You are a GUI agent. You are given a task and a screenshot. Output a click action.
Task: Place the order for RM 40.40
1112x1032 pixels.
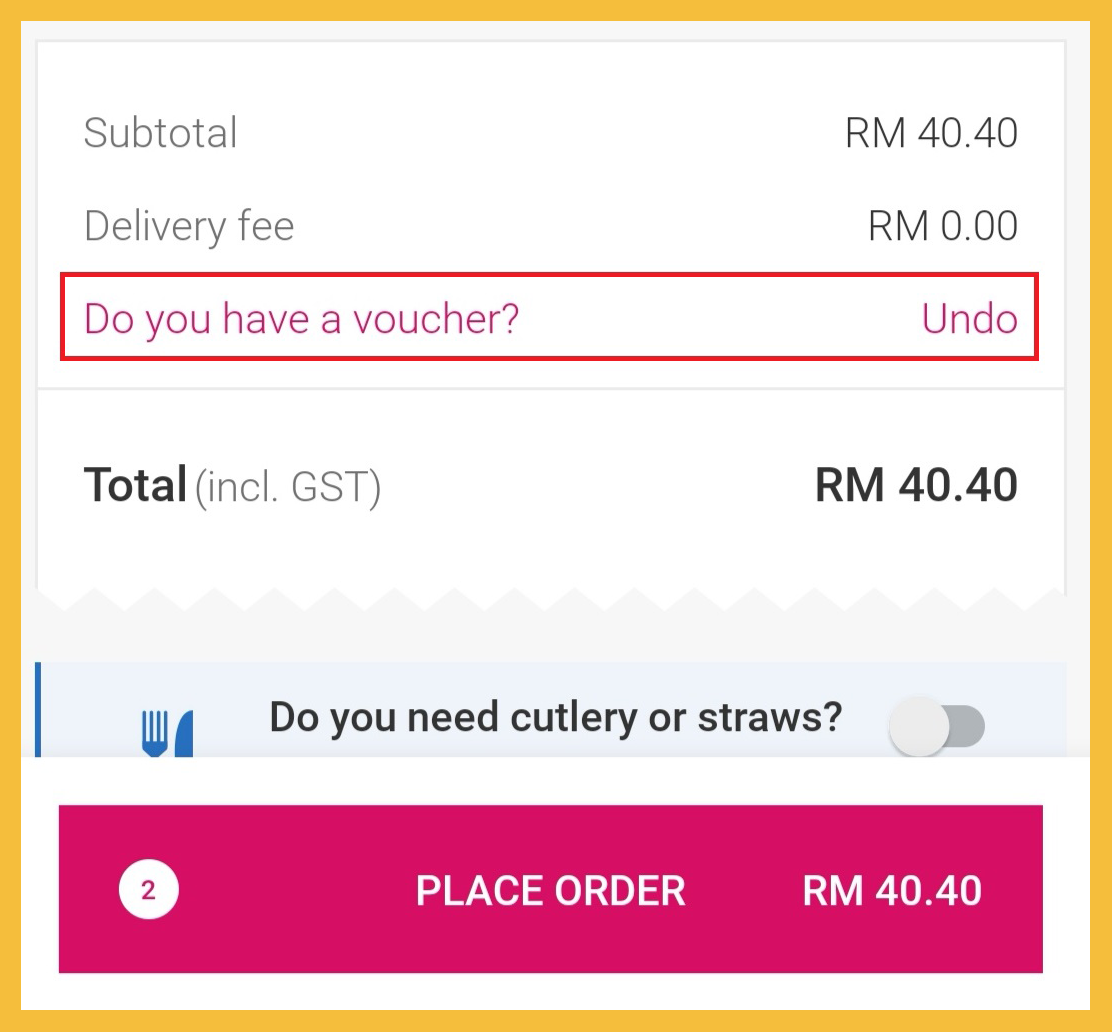(551, 889)
